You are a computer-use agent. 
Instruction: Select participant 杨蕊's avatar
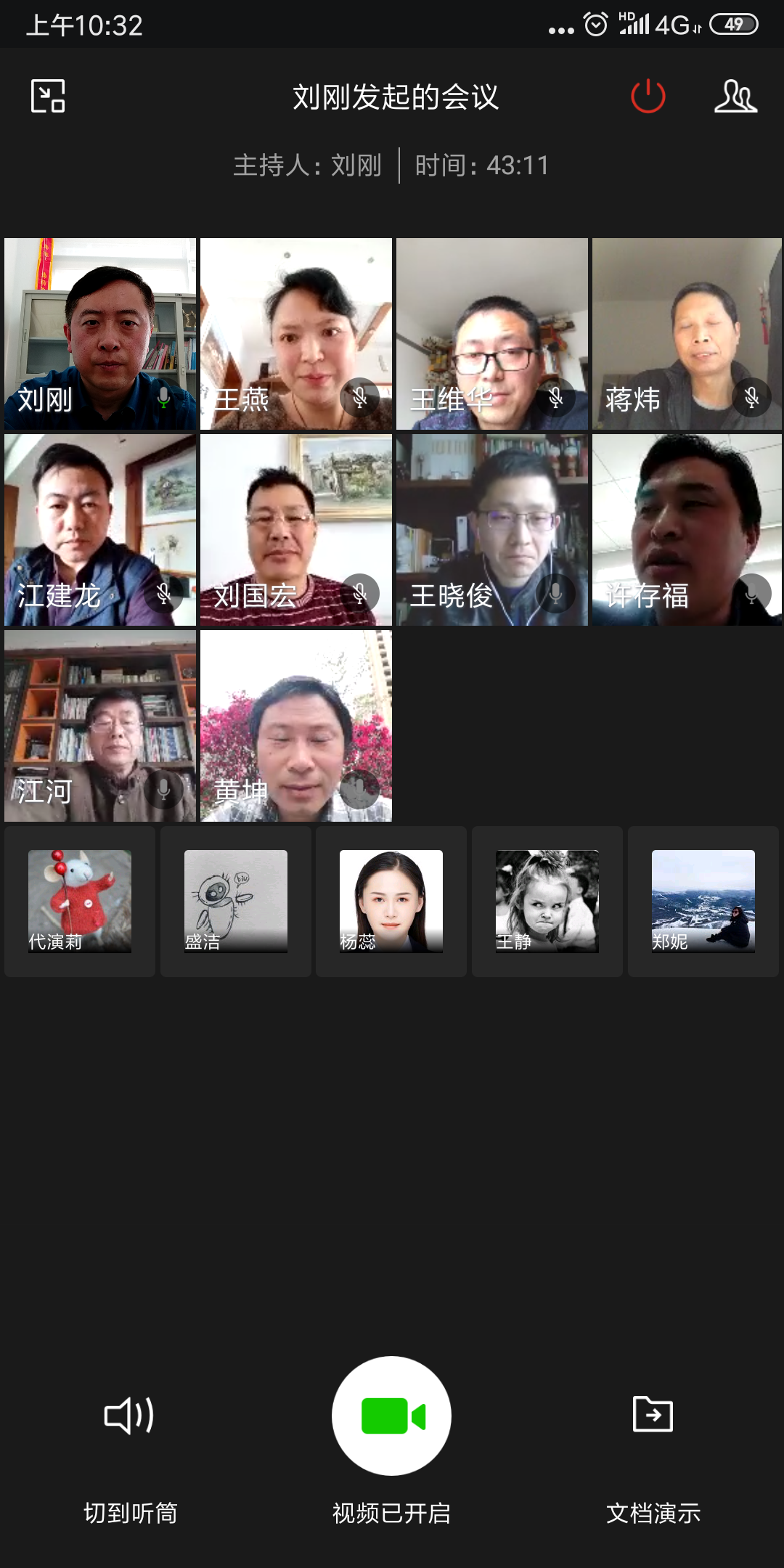click(x=391, y=901)
